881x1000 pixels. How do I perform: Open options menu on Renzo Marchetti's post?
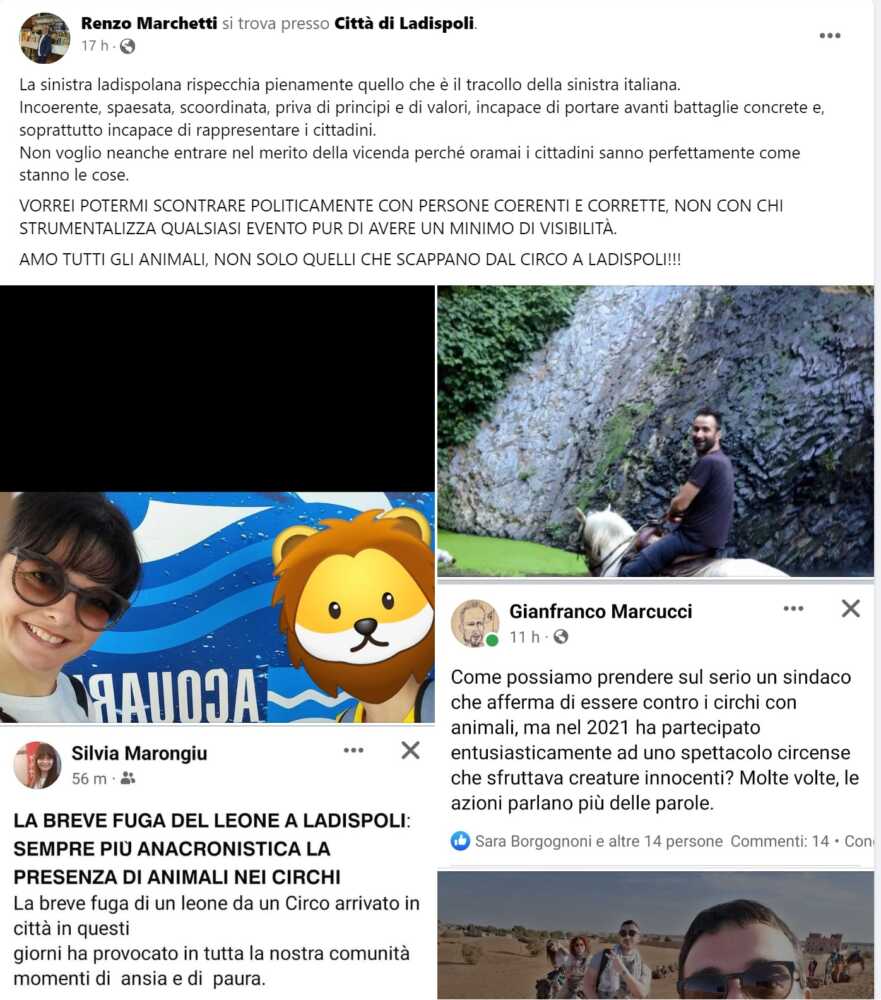(x=829, y=35)
